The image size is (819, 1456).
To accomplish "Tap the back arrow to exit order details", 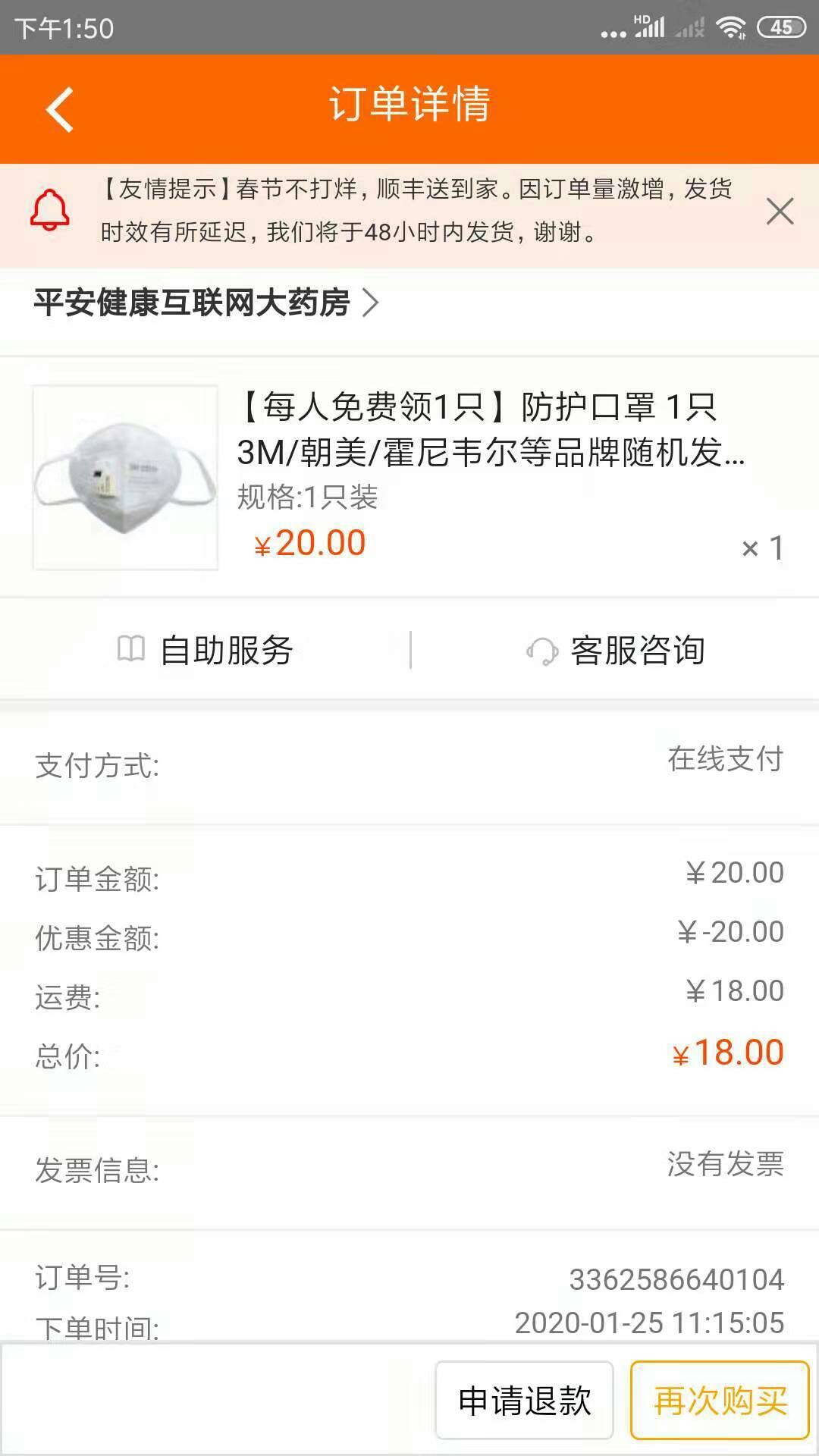I will tap(60, 108).
